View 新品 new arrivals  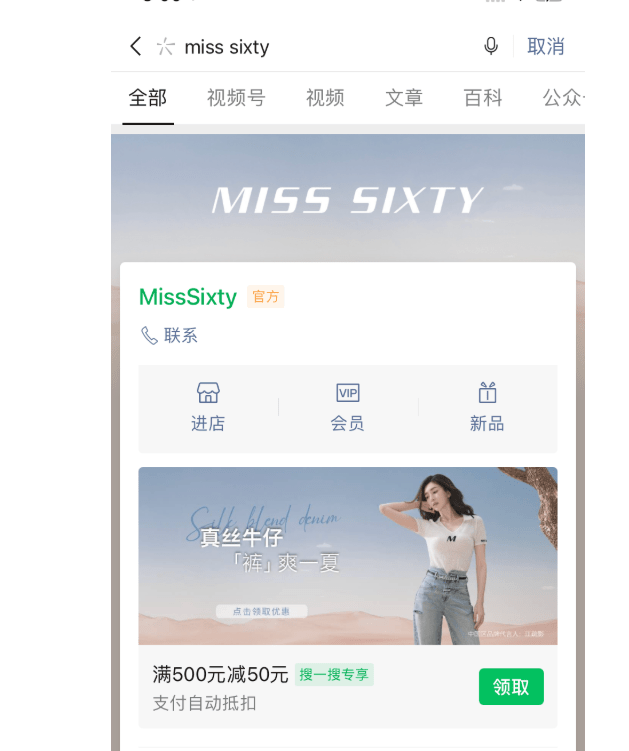click(x=487, y=408)
